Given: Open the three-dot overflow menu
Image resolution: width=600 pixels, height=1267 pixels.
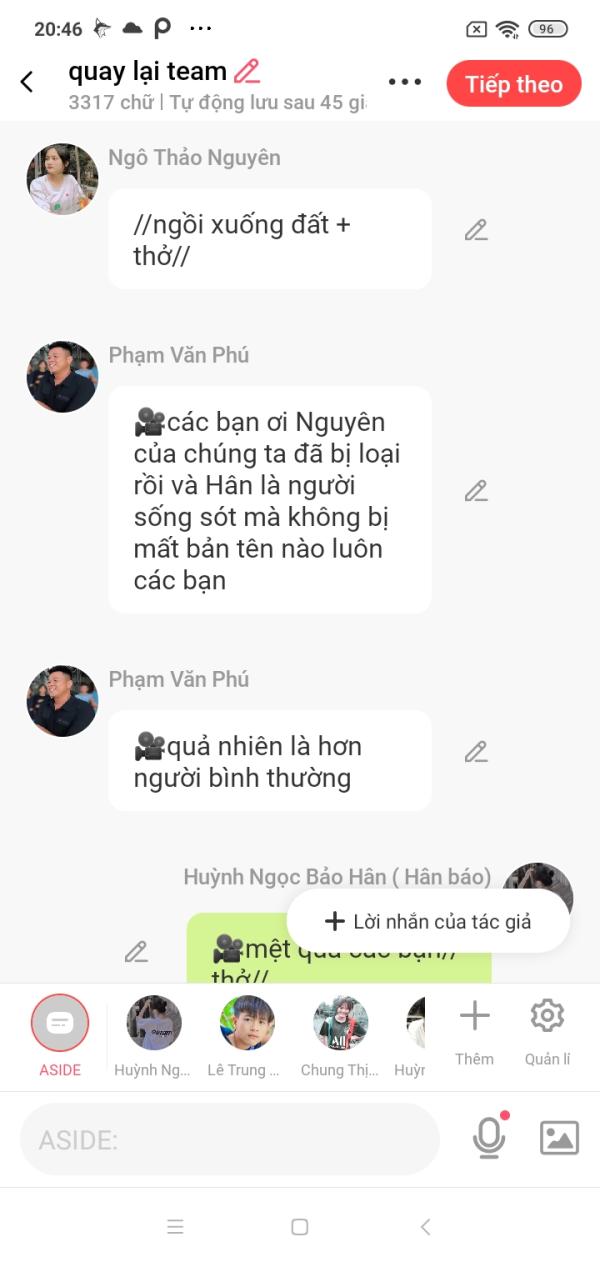Looking at the screenshot, I should click(x=405, y=82).
